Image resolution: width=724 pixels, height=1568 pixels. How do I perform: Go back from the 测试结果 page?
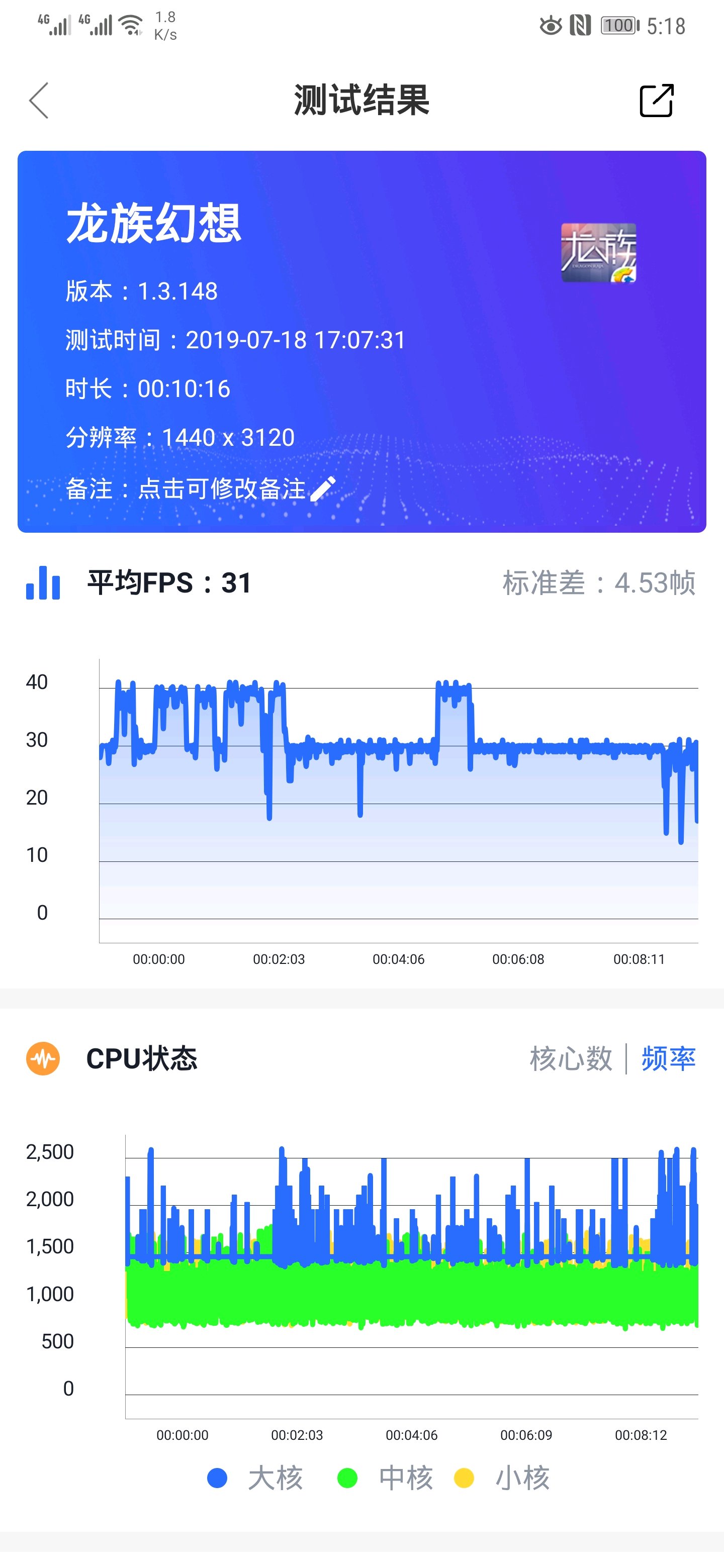pos(38,101)
